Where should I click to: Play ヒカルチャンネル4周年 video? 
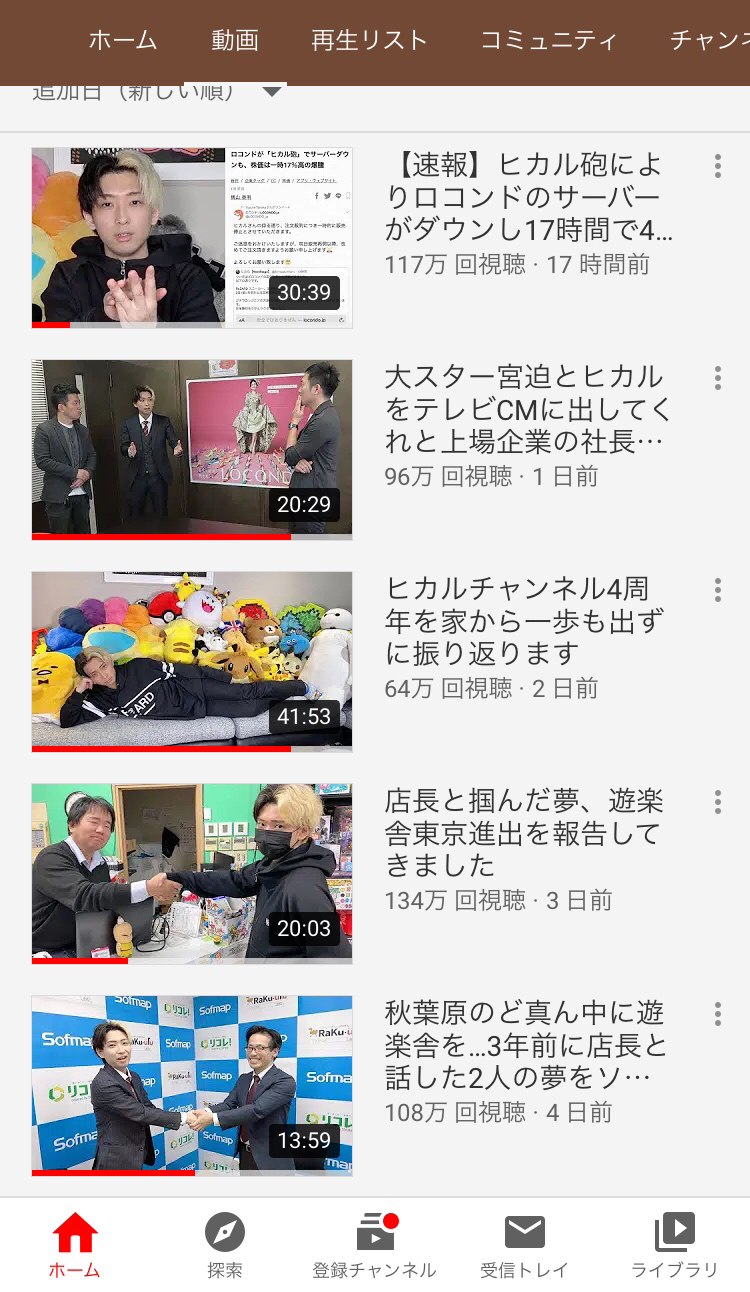pos(192,662)
